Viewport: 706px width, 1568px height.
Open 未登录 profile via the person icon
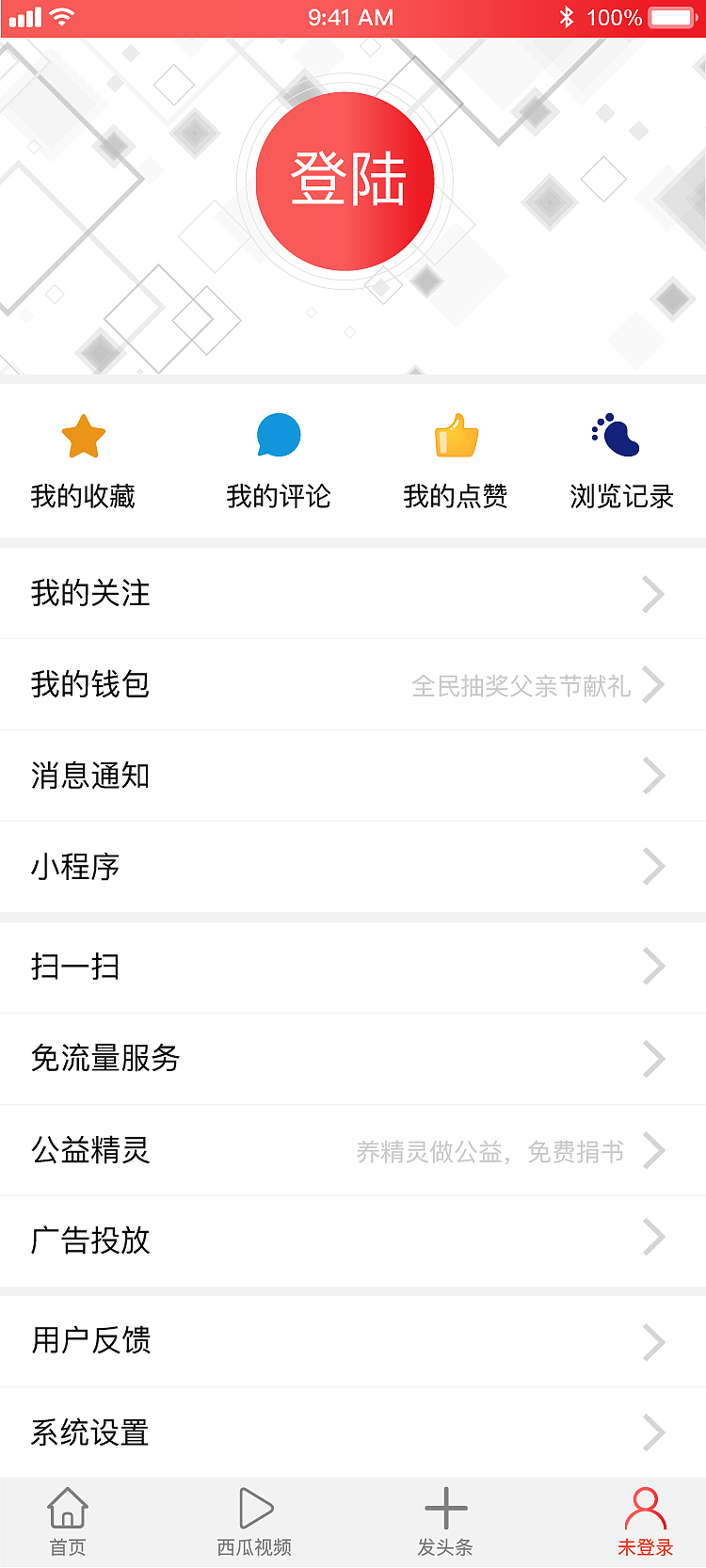[x=644, y=1507]
